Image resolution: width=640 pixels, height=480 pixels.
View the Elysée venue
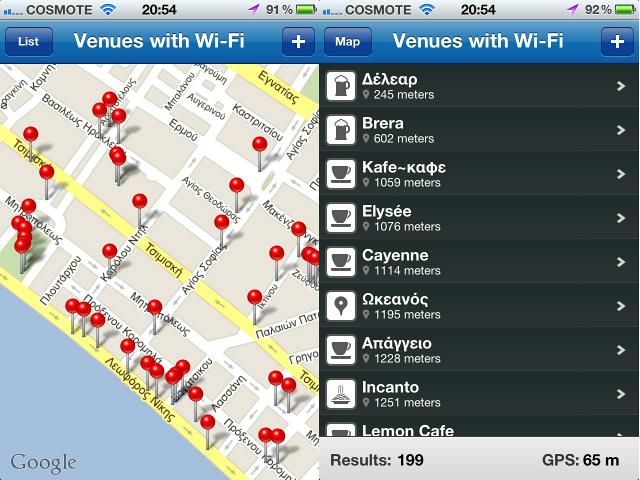[x=480, y=218]
